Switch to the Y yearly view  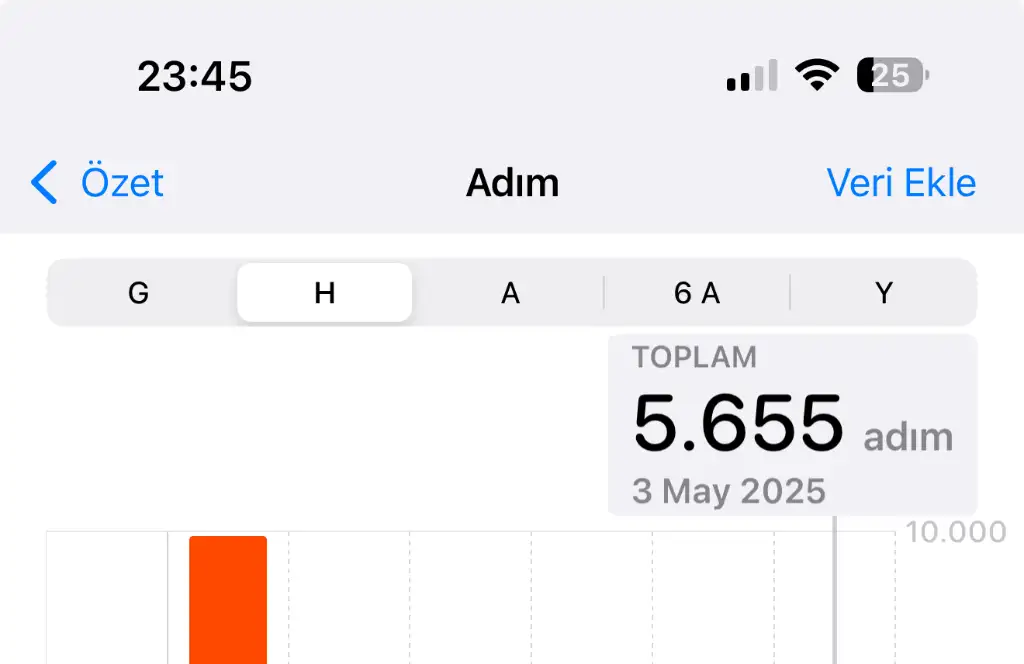point(883,293)
